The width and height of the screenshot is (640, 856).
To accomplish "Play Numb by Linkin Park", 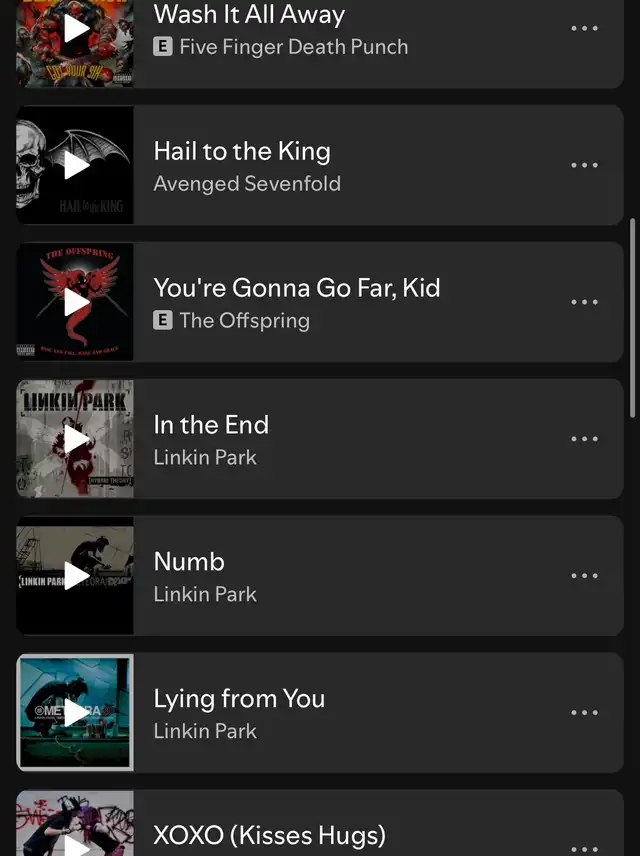I will click(76, 576).
